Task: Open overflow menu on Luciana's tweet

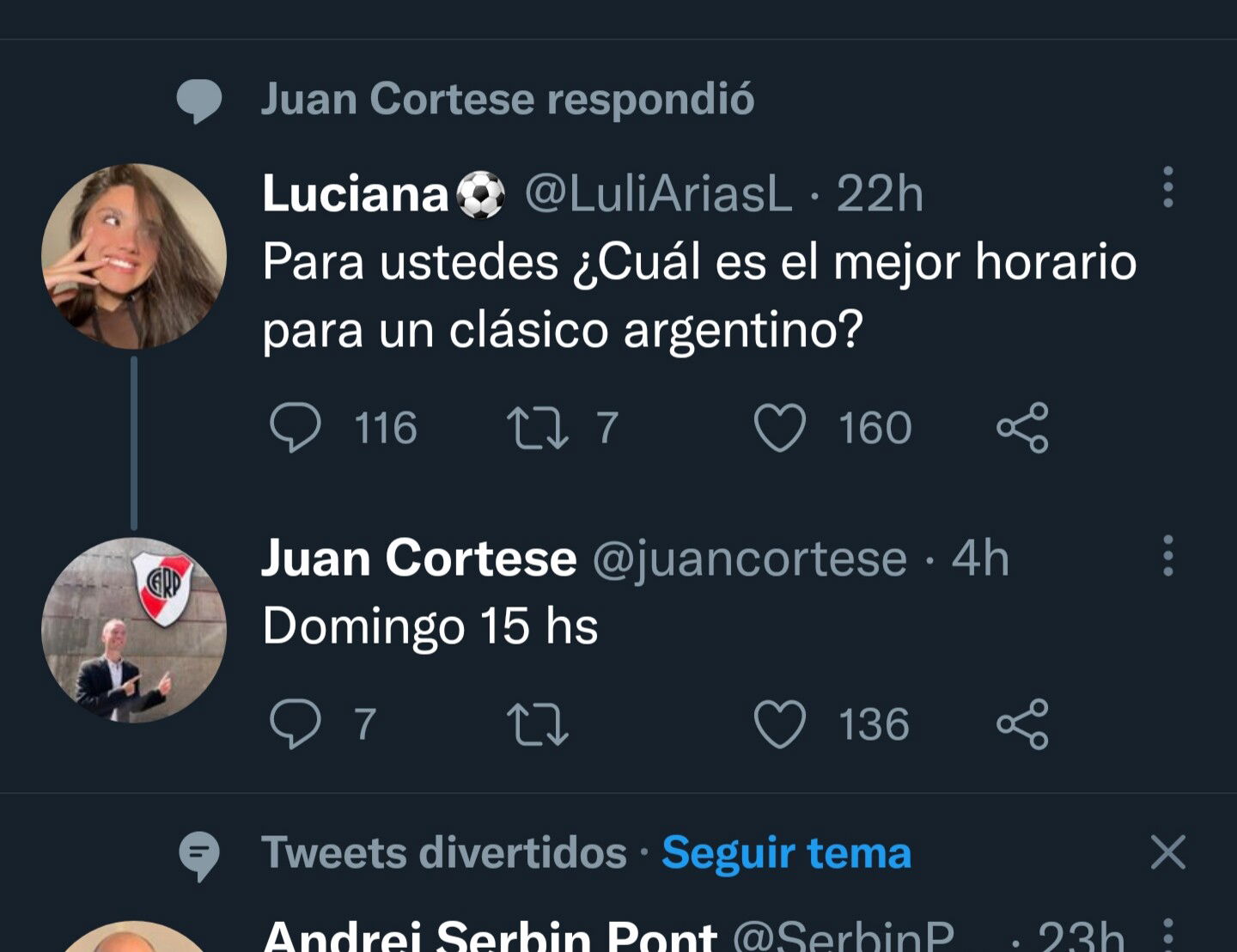Action: click(x=1167, y=187)
